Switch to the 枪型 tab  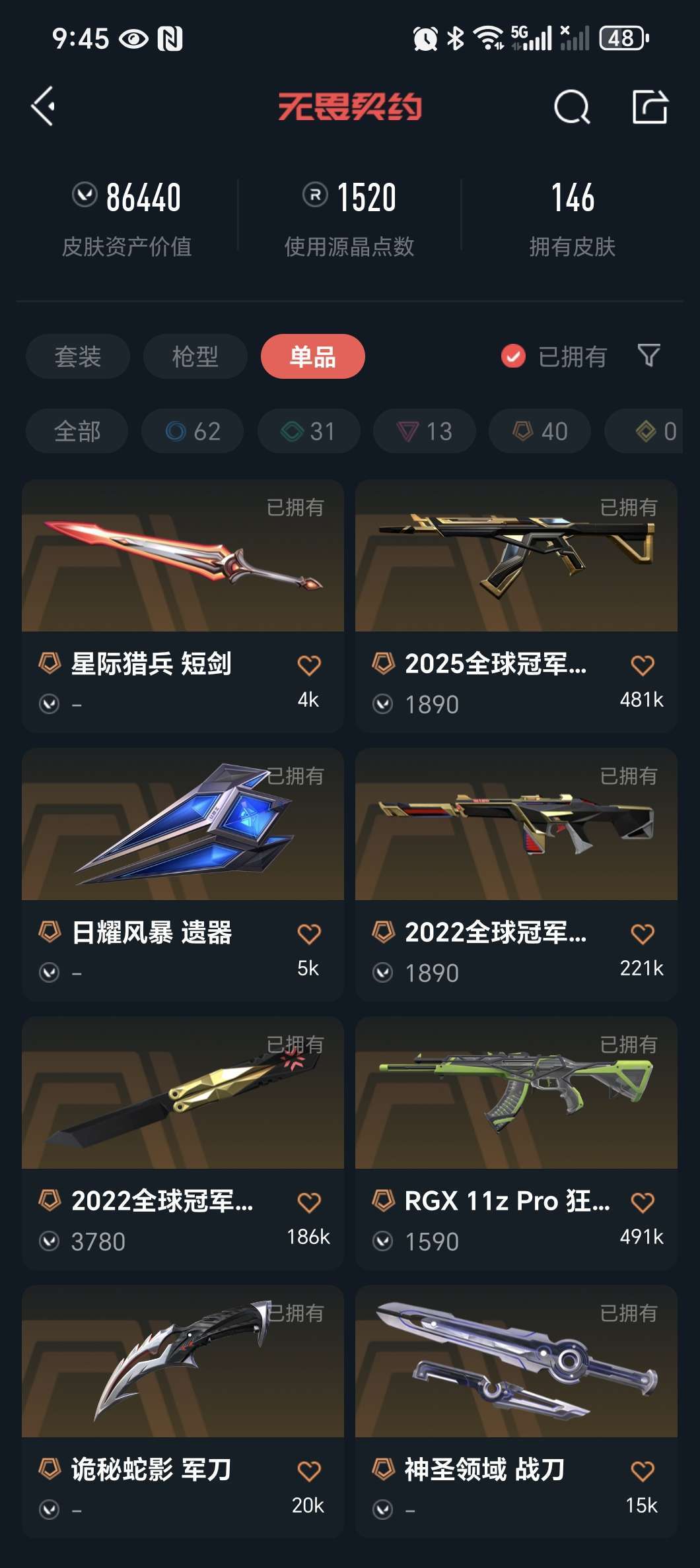coord(195,356)
